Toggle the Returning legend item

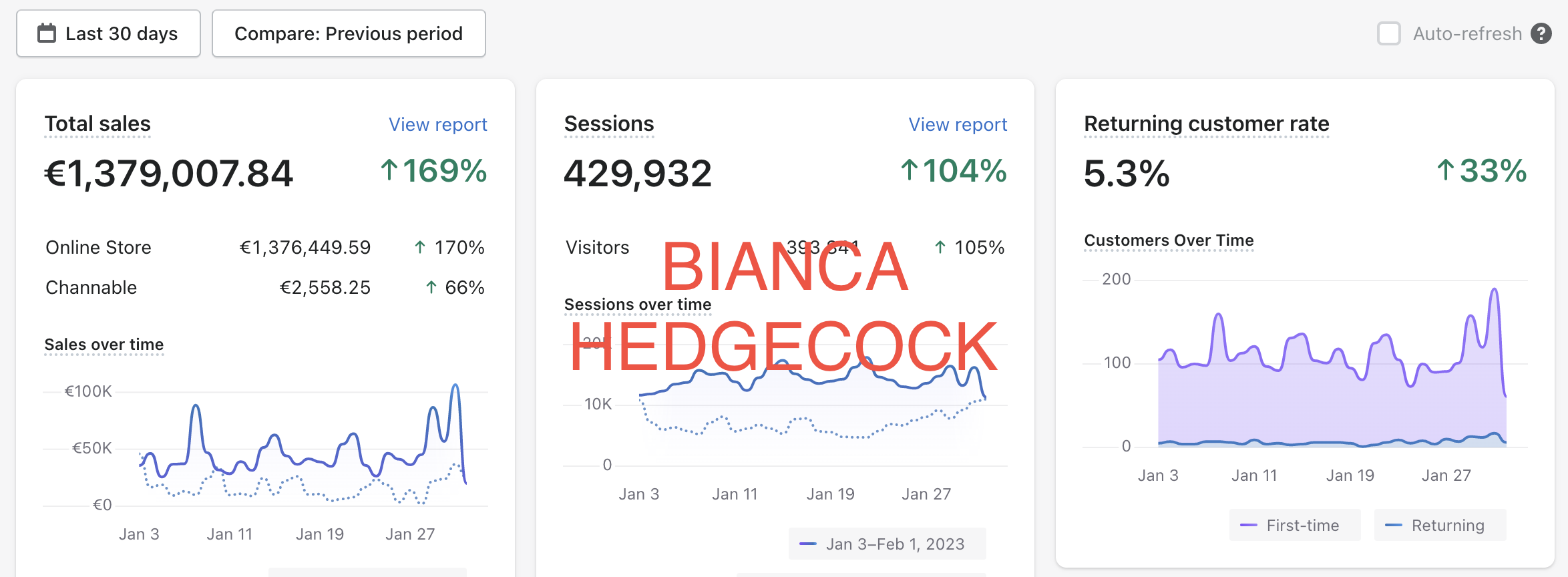1440,526
